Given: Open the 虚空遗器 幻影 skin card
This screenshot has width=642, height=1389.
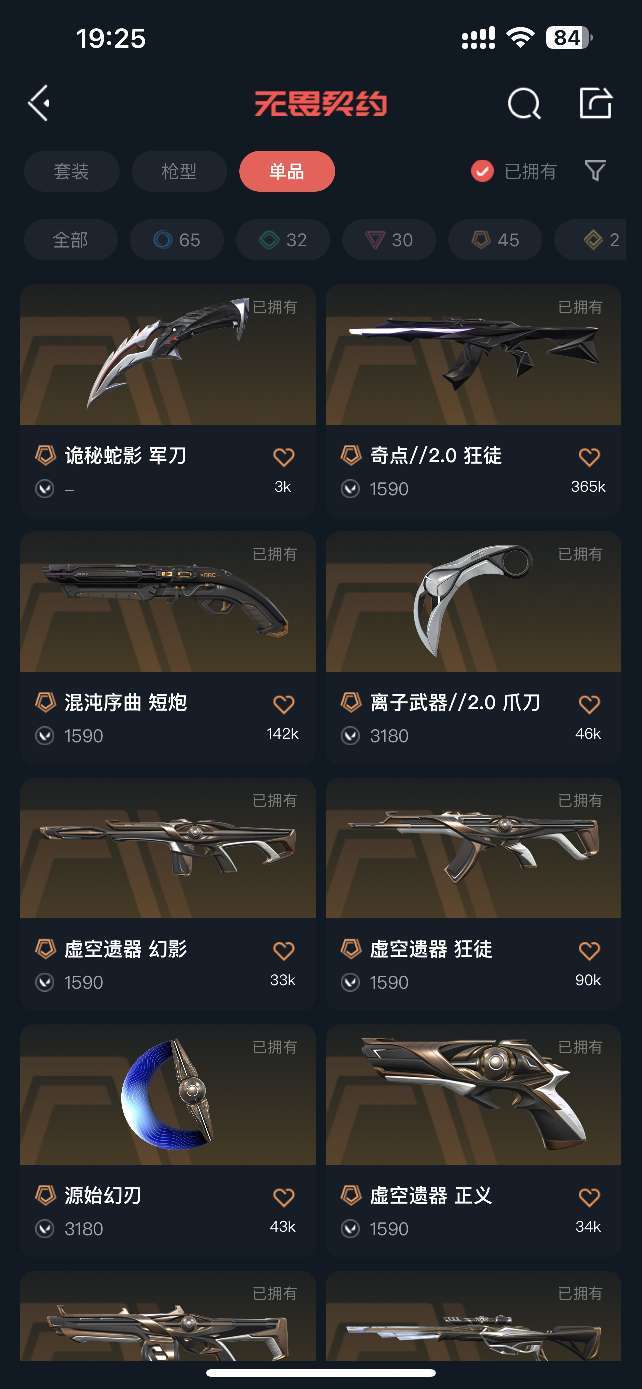Looking at the screenshot, I should 168,893.
